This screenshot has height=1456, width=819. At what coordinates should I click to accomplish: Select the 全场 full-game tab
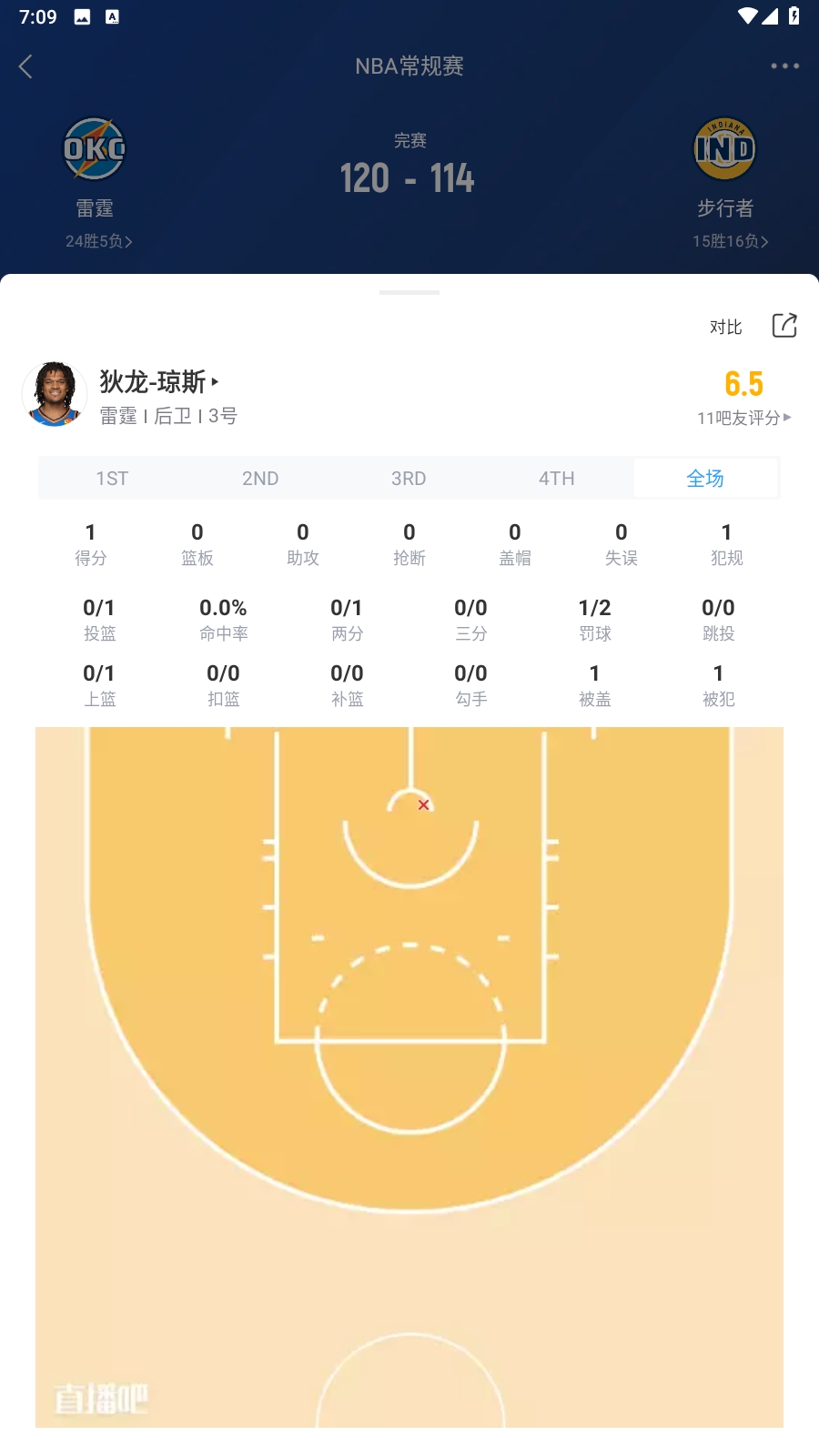[705, 479]
